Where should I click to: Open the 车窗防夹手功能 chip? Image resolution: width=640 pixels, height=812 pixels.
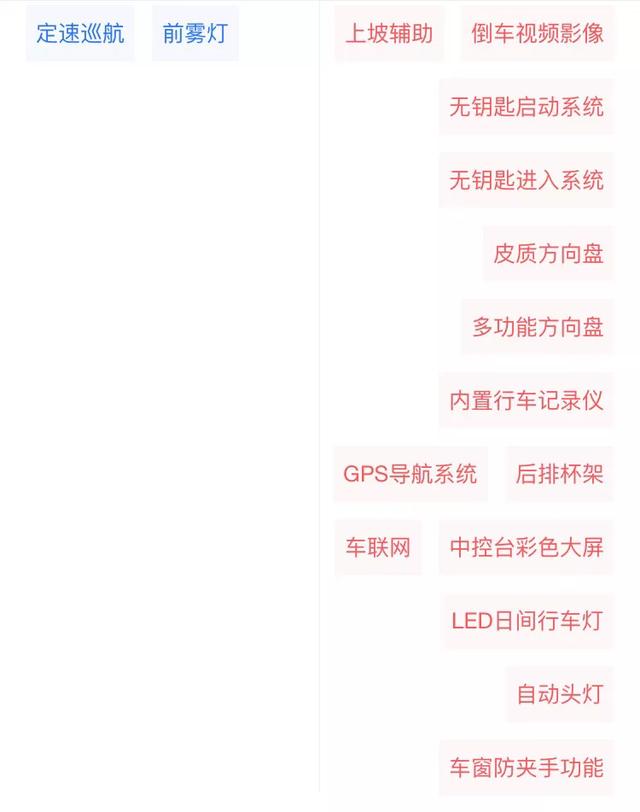pos(526,768)
